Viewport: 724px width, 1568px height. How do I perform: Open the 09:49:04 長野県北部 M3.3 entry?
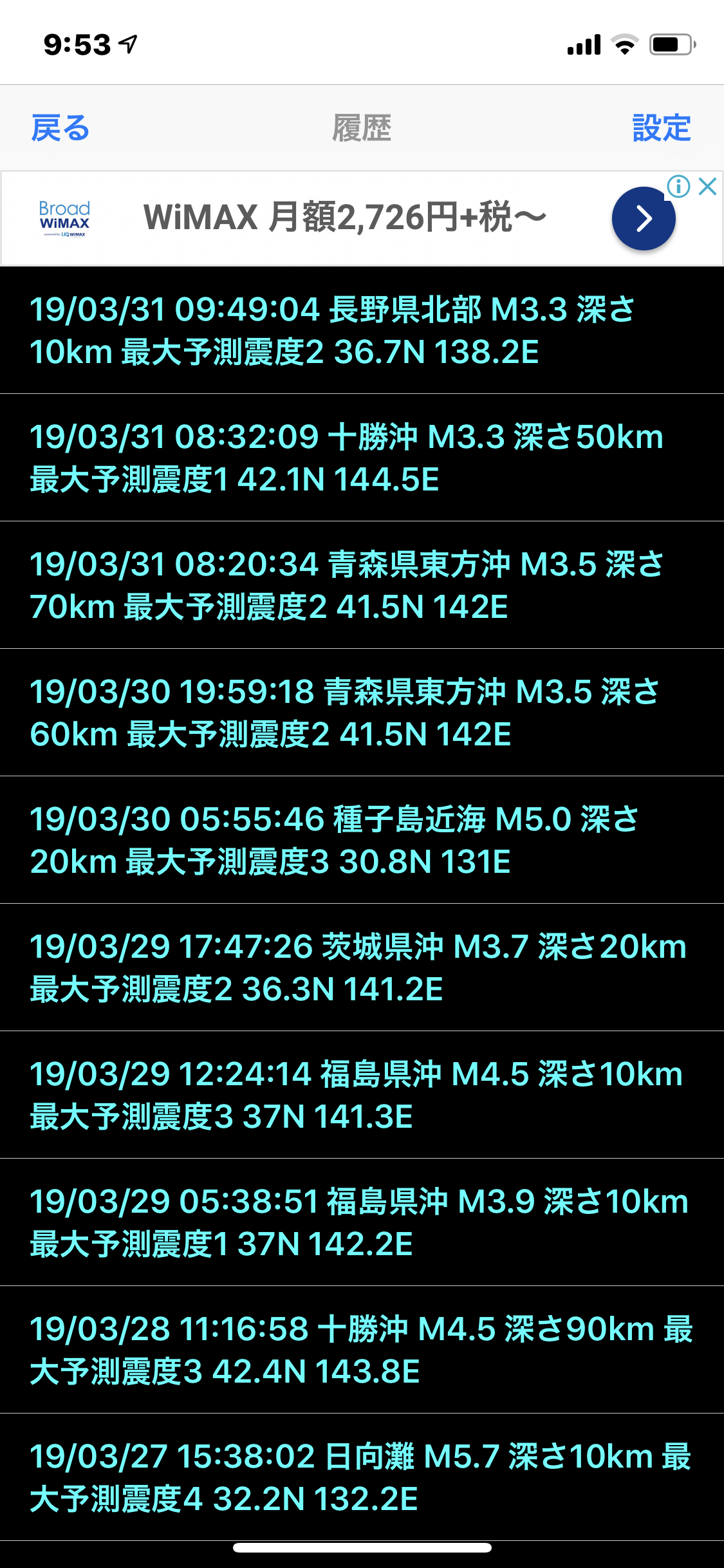(362, 330)
